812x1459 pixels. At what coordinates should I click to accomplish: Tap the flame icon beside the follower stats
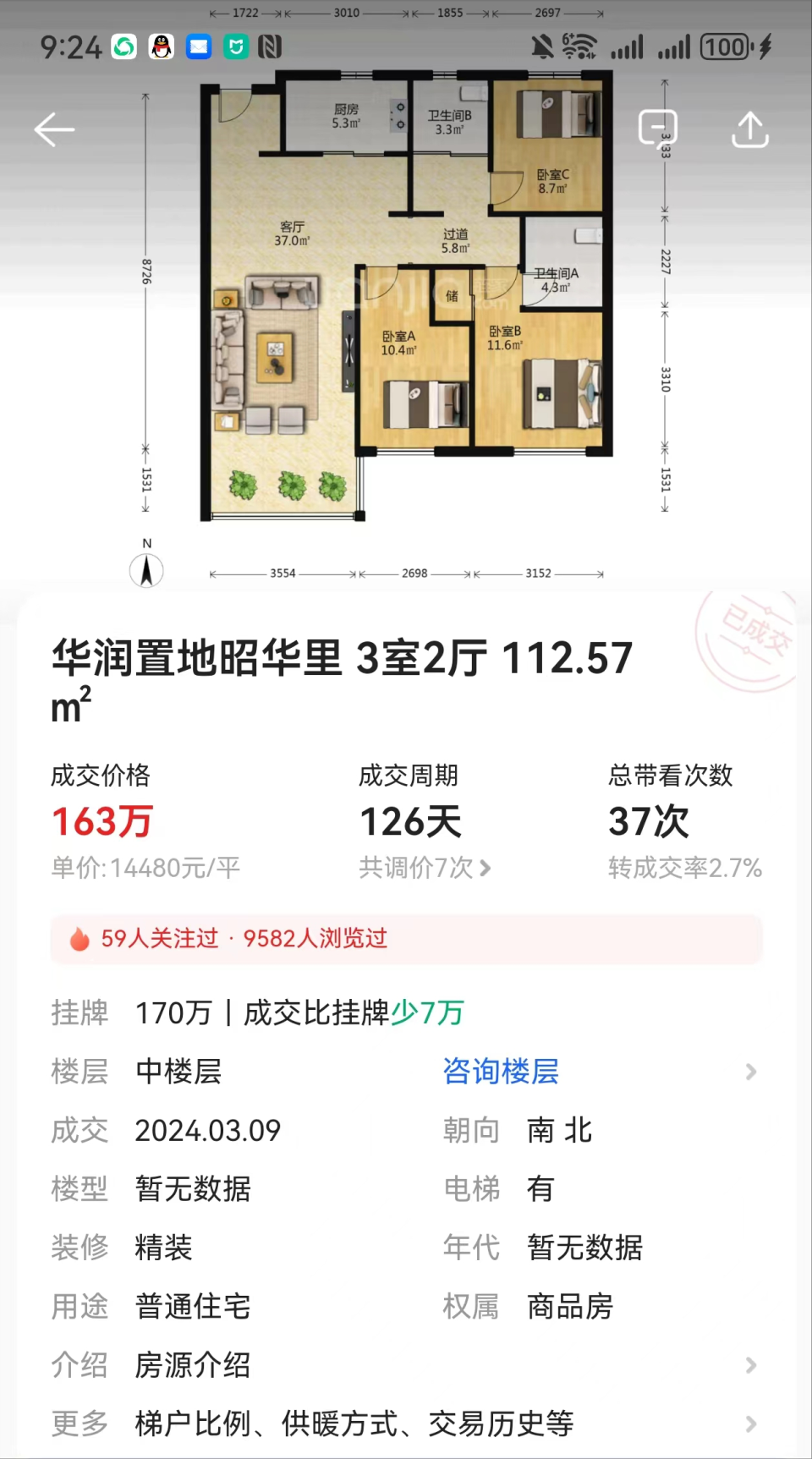[x=80, y=939]
